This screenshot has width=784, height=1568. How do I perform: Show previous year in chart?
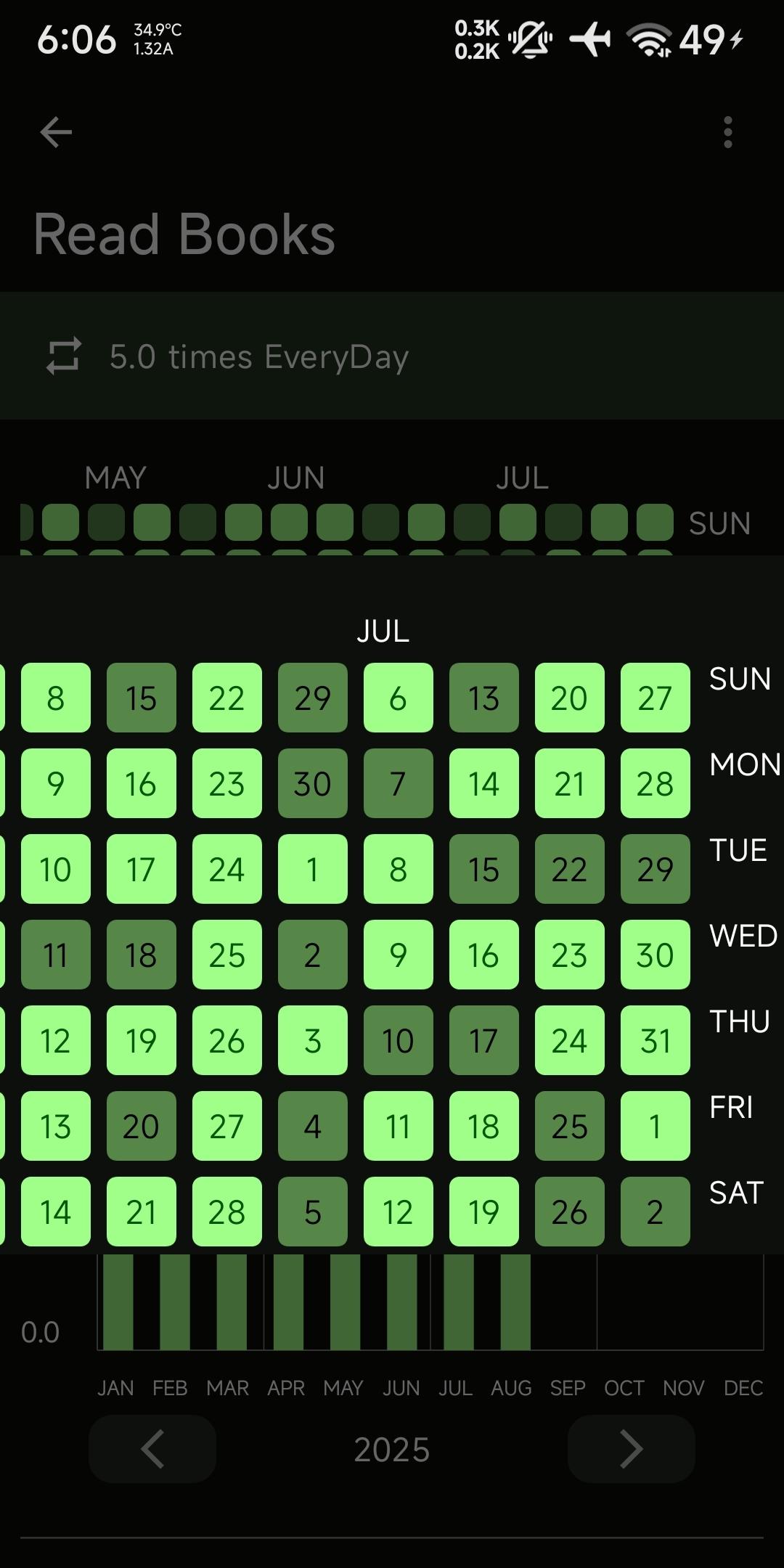(152, 1449)
